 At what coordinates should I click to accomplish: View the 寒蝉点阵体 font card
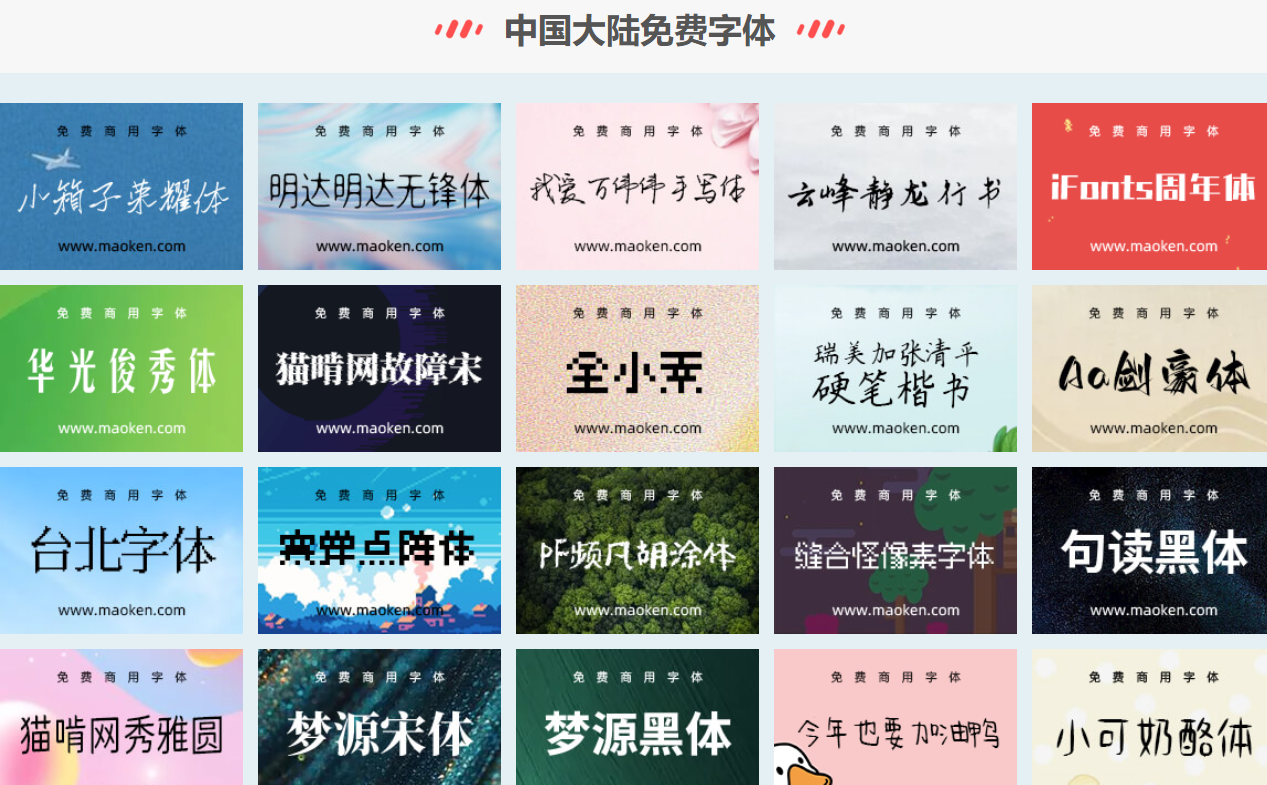[379, 551]
